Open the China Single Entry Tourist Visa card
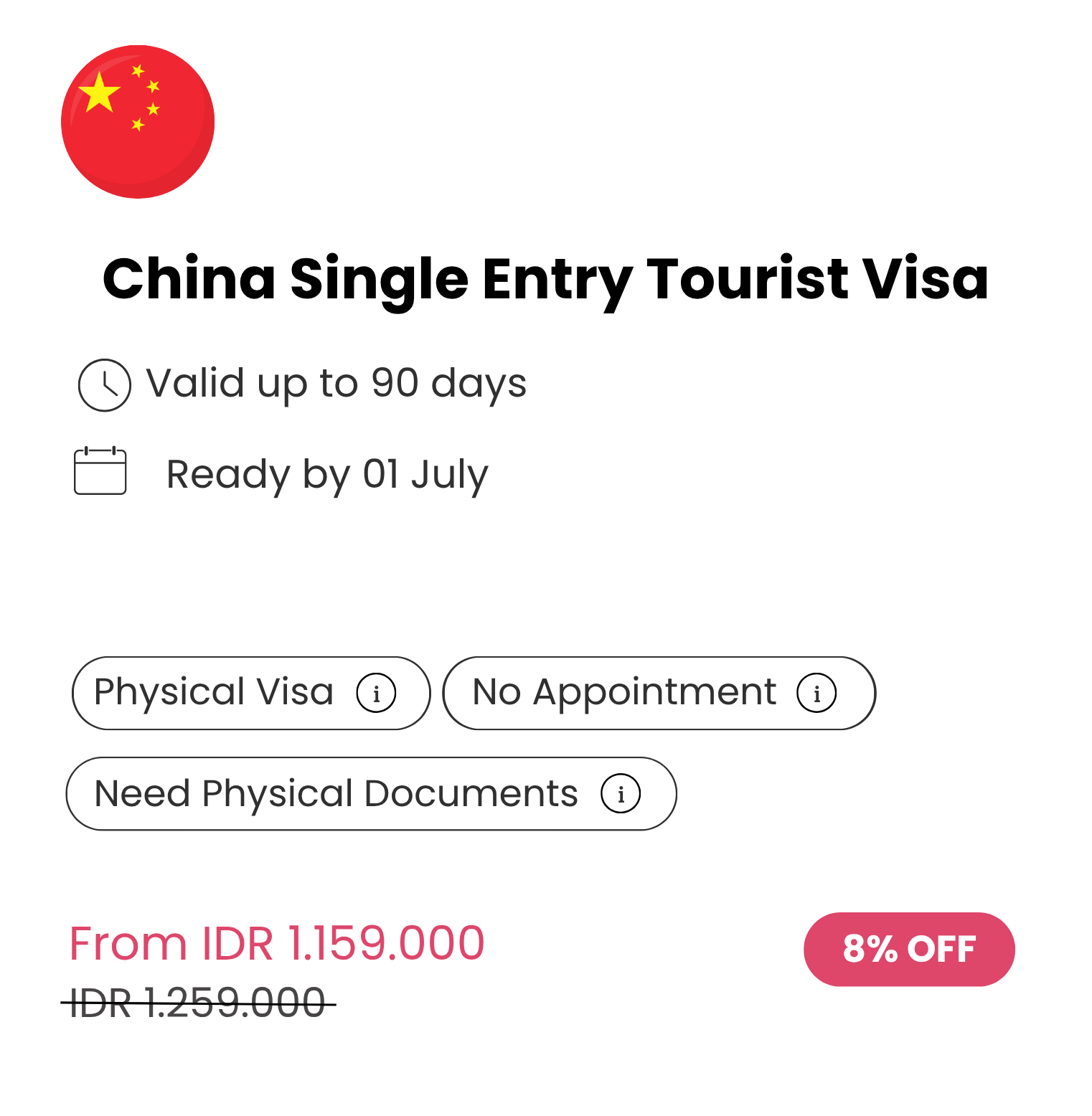This screenshot has width=1092, height=1116. [x=545, y=278]
